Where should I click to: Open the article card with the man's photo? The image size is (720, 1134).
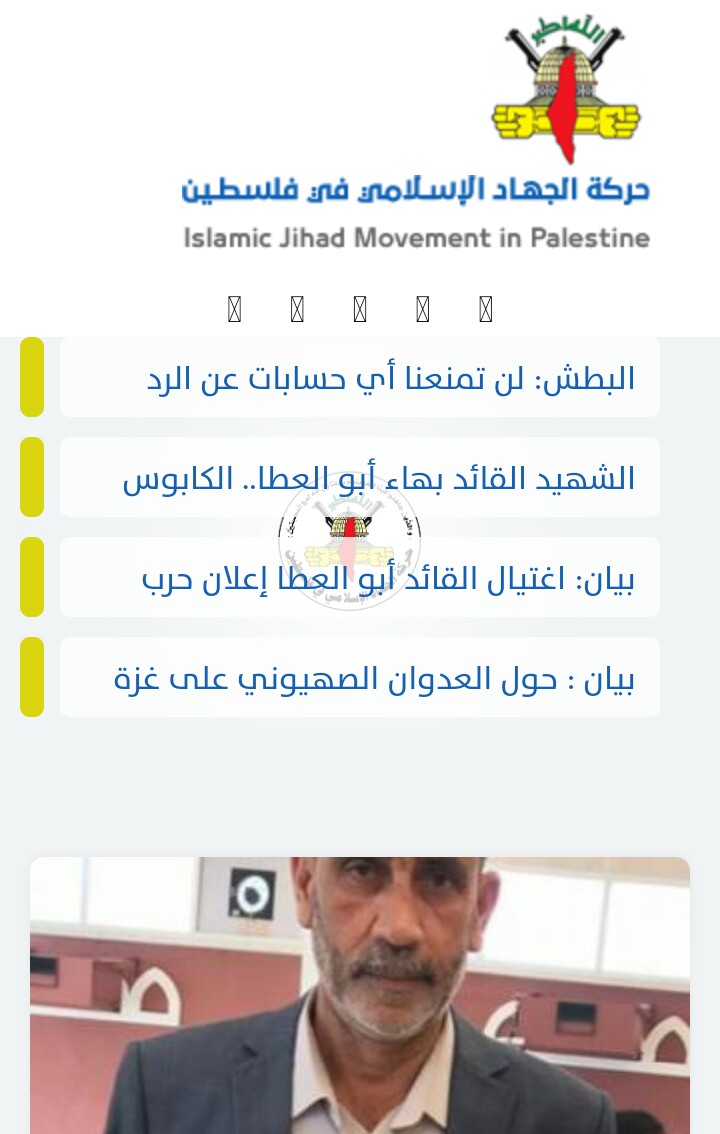pos(360,995)
